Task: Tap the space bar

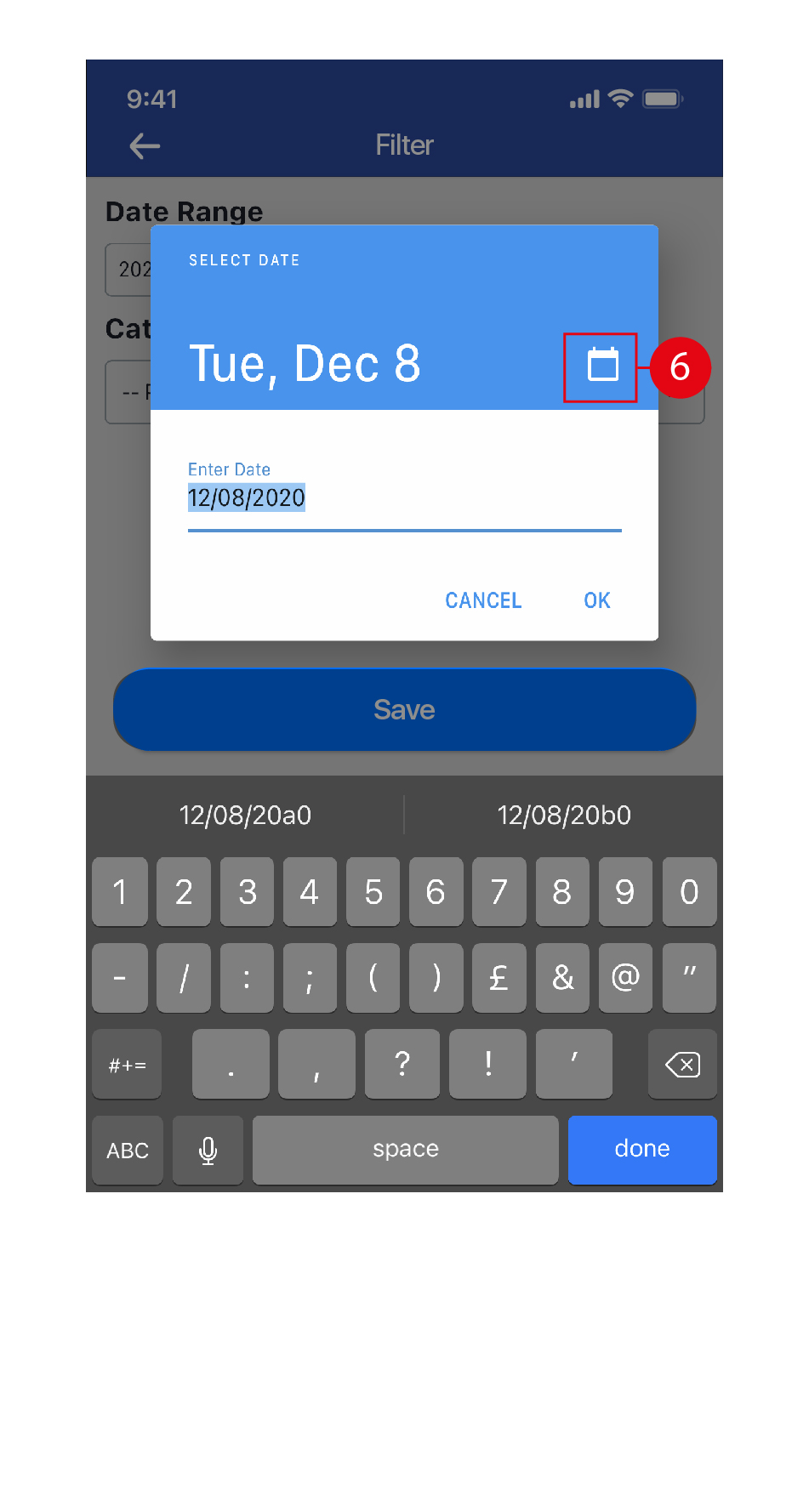Action: point(405,1150)
